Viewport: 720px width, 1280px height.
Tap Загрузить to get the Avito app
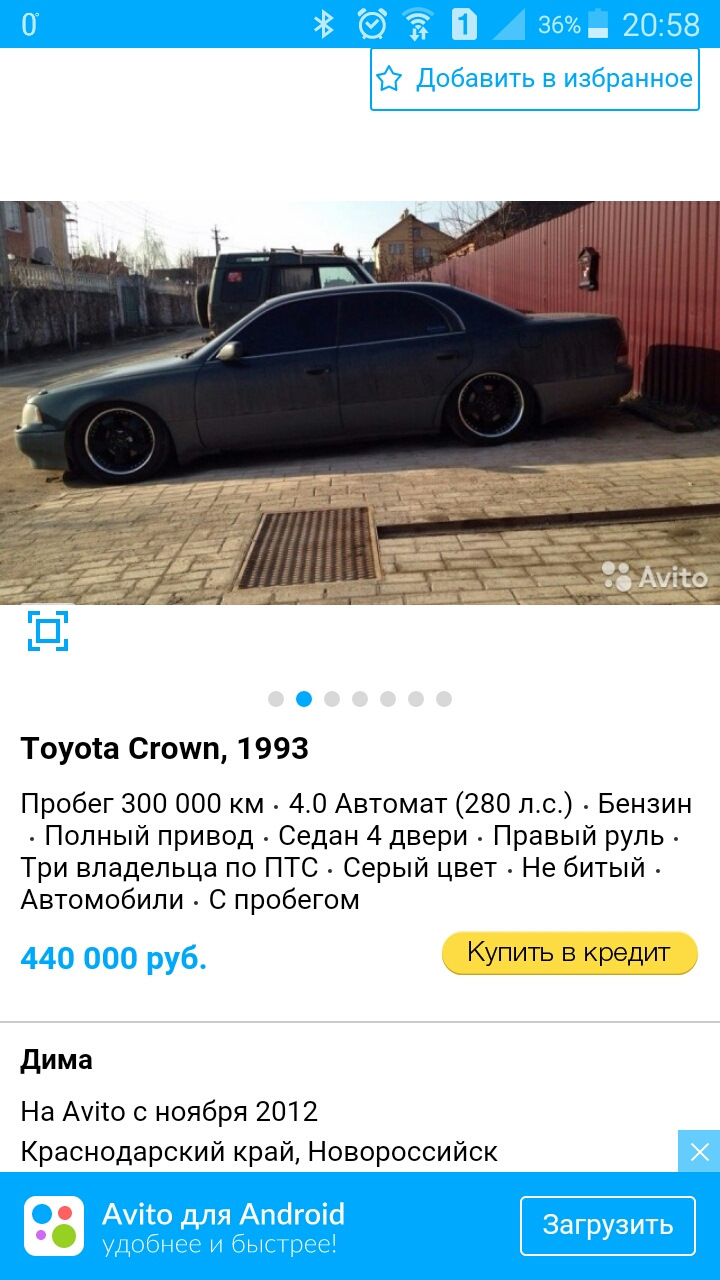[x=607, y=1225]
